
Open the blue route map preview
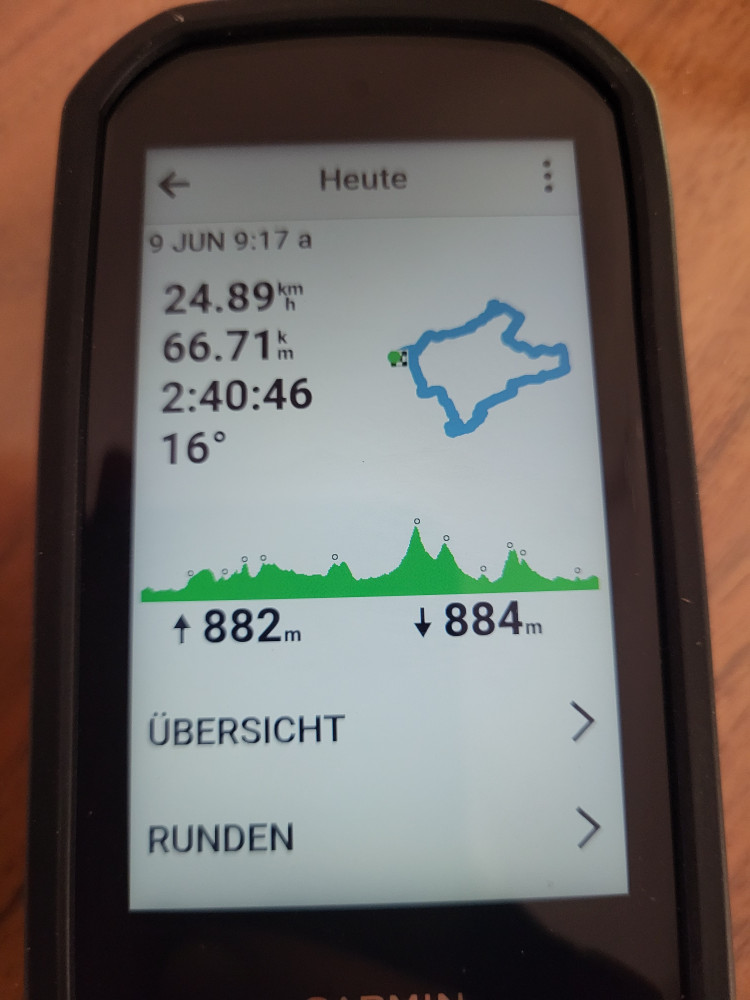pyautogui.click(x=485, y=365)
